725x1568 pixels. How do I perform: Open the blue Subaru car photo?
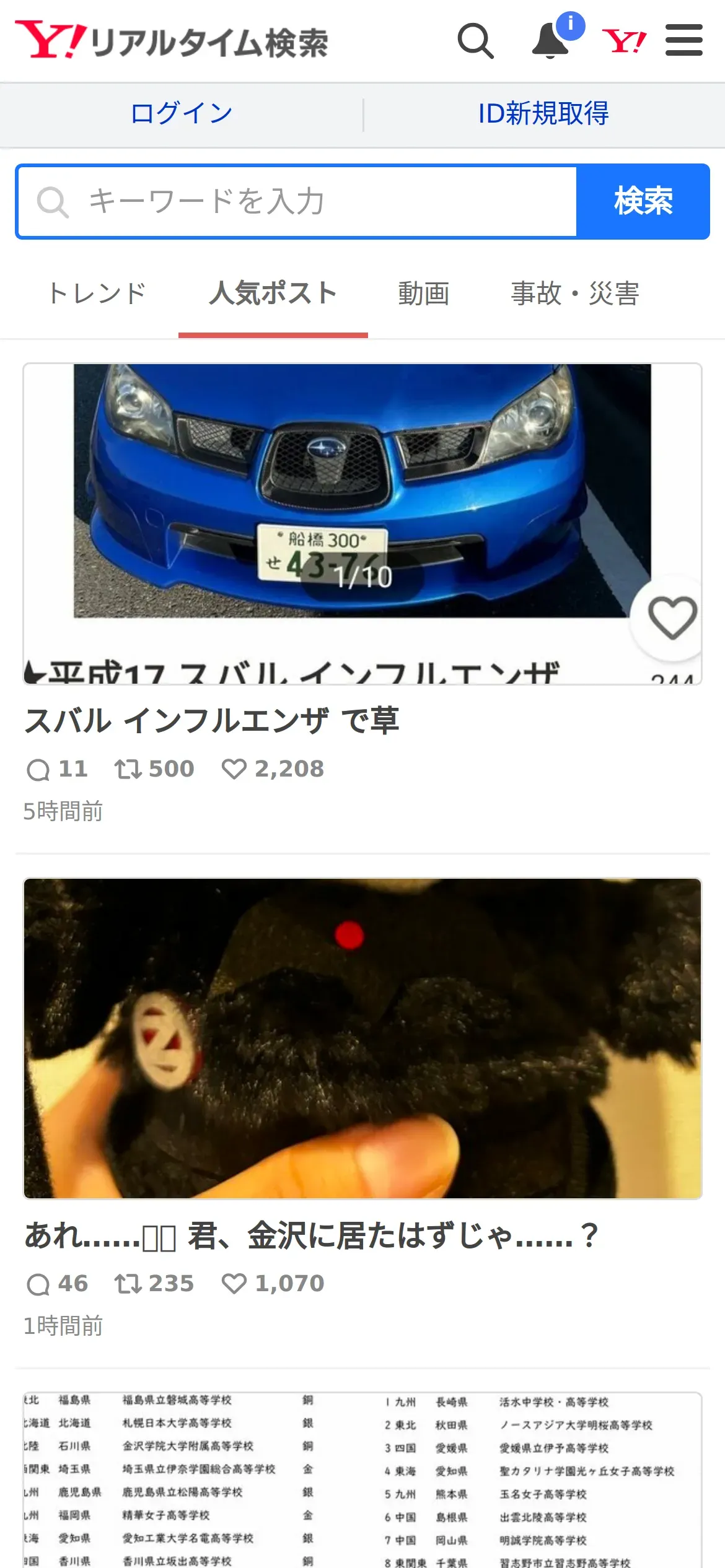coord(362,490)
